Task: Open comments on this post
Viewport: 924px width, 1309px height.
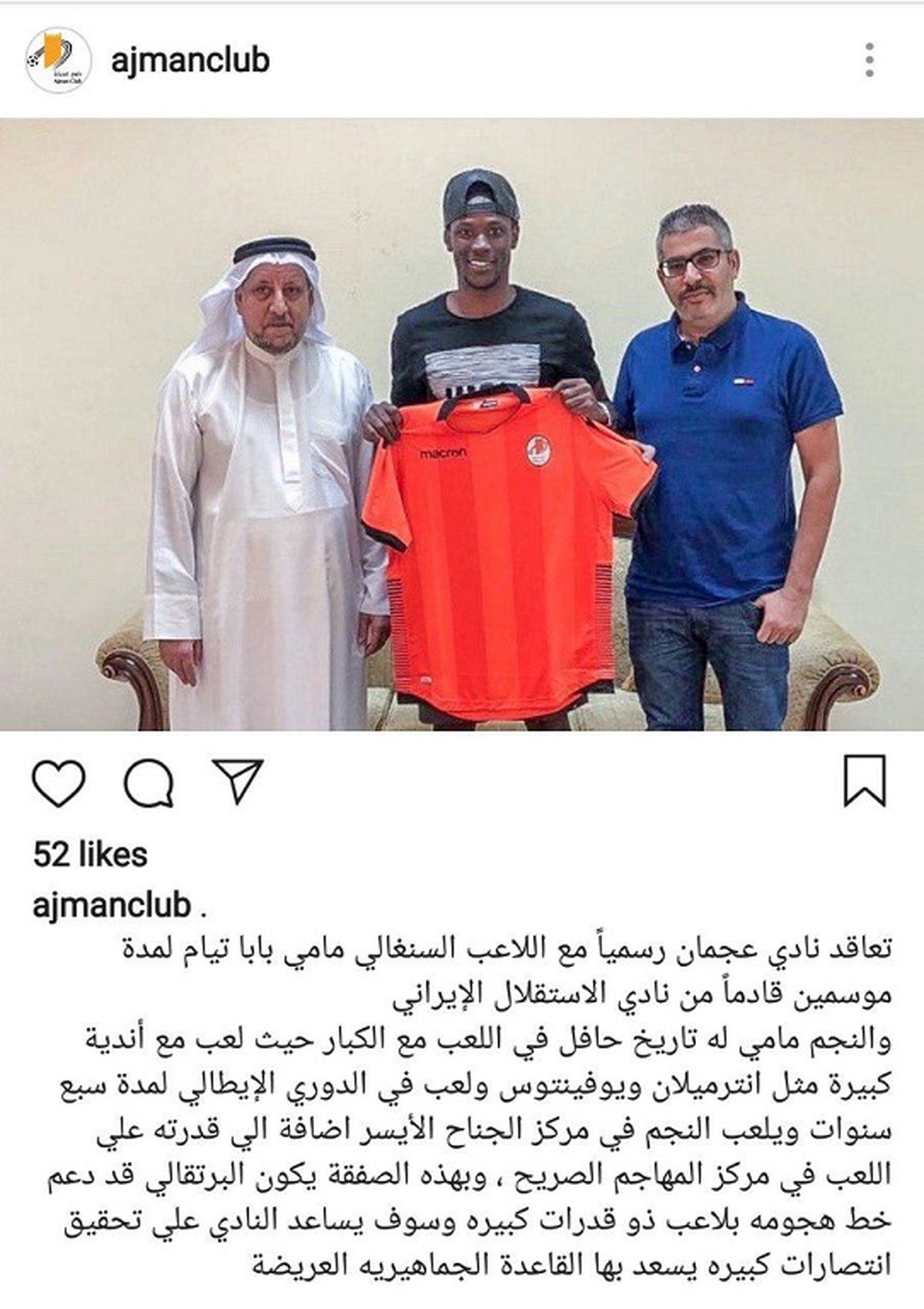Action: pos(149,782)
